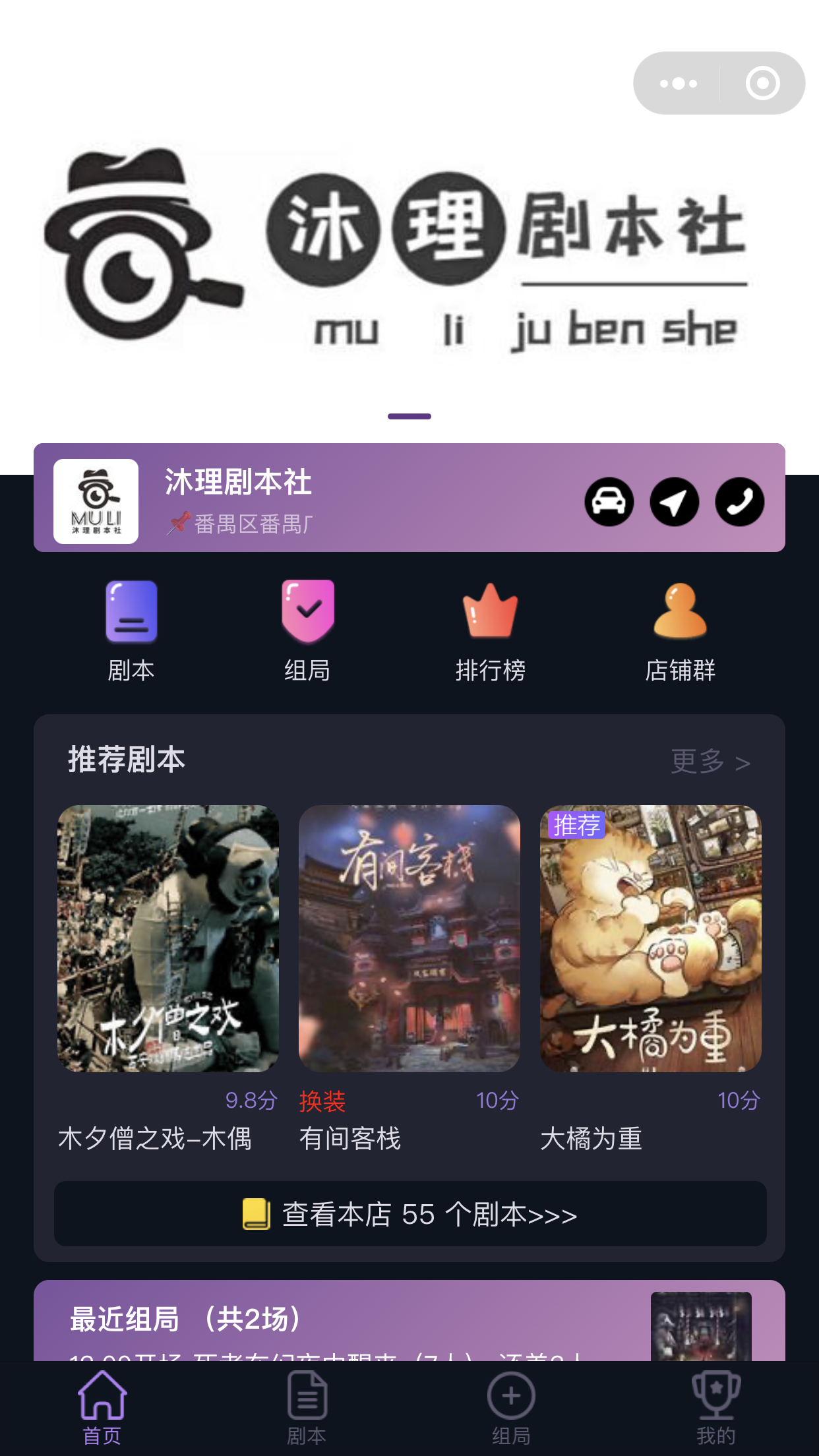Open the 剧本 scripts icon
The width and height of the screenshot is (819, 1456).
pos(131,613)
